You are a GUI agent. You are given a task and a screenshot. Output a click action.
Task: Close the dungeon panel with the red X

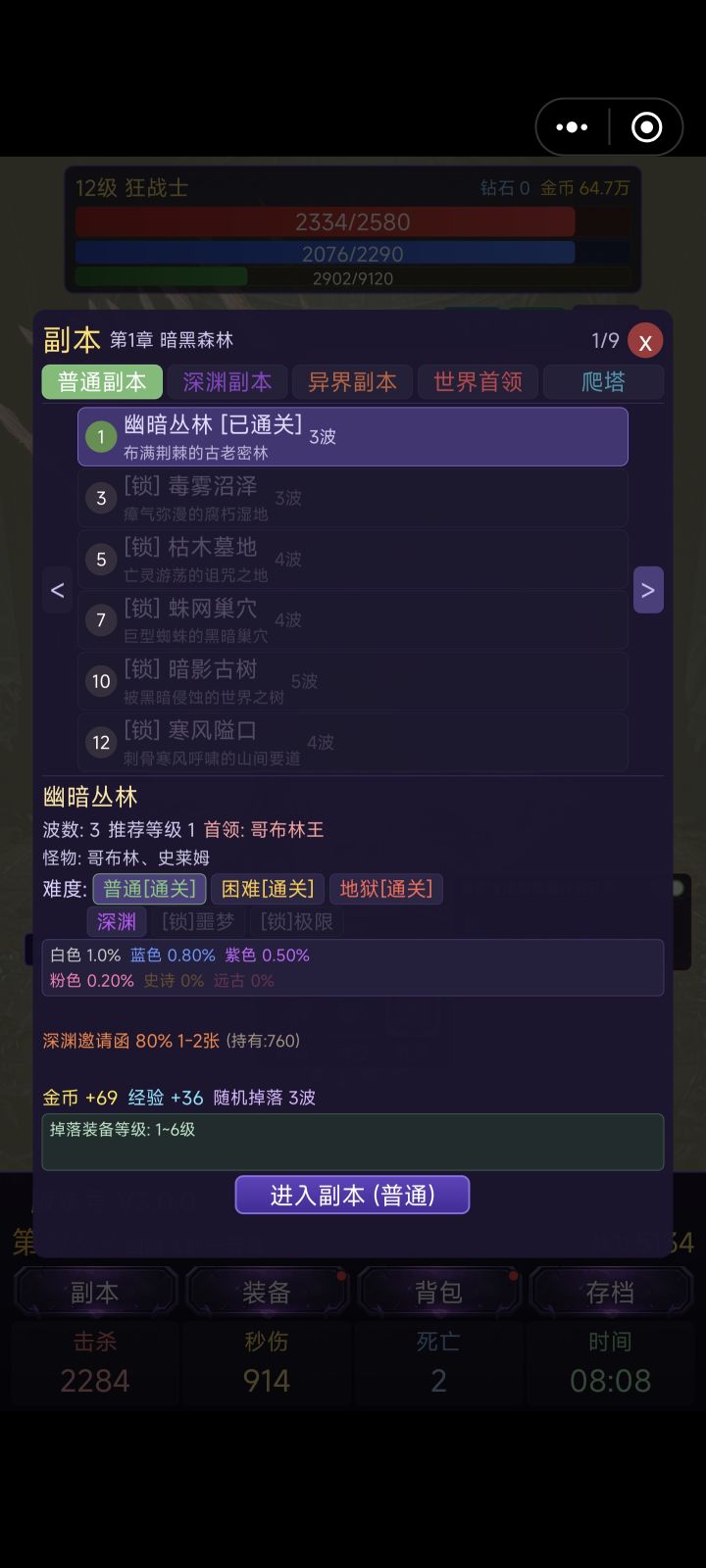(645, 341)
